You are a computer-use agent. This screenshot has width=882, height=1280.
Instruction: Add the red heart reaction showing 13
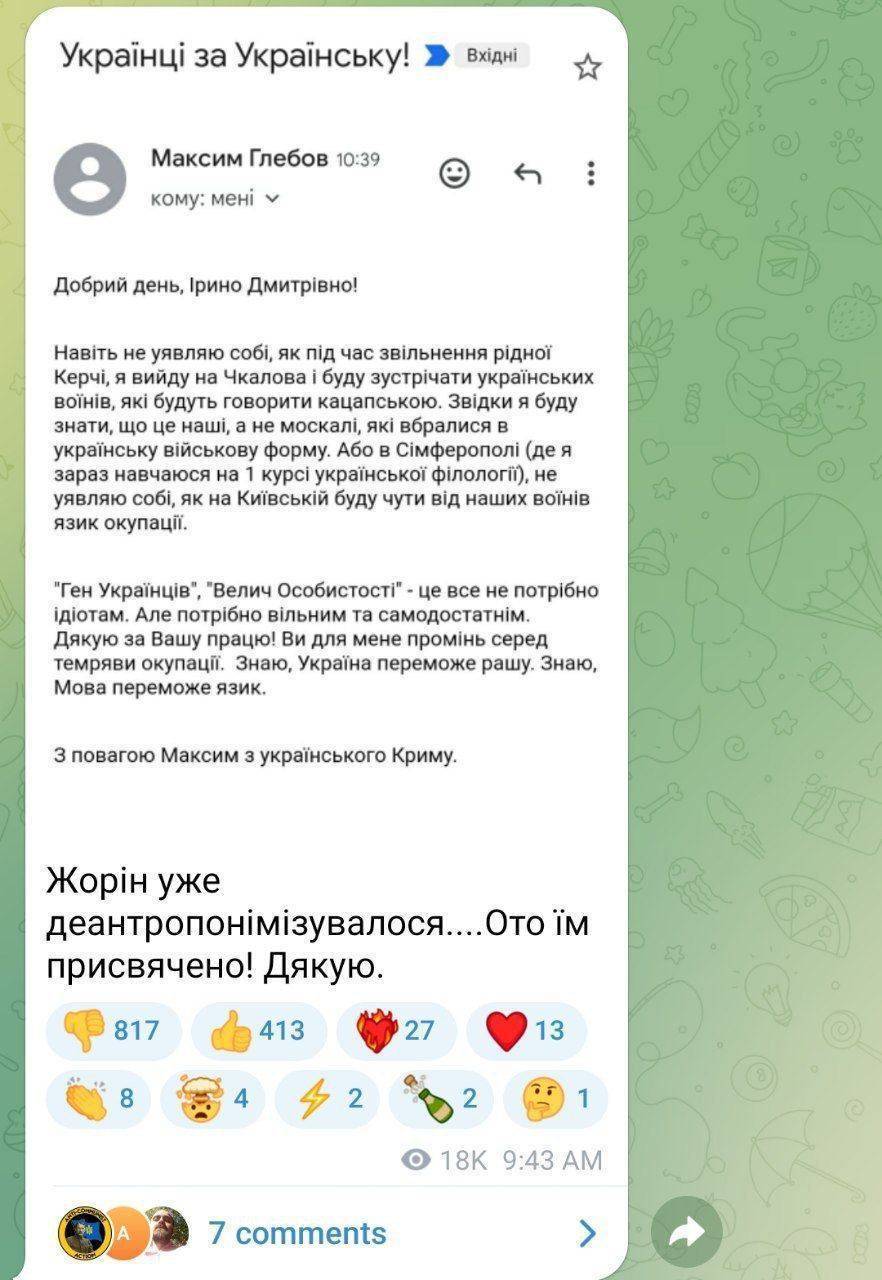coord(526,1031)
